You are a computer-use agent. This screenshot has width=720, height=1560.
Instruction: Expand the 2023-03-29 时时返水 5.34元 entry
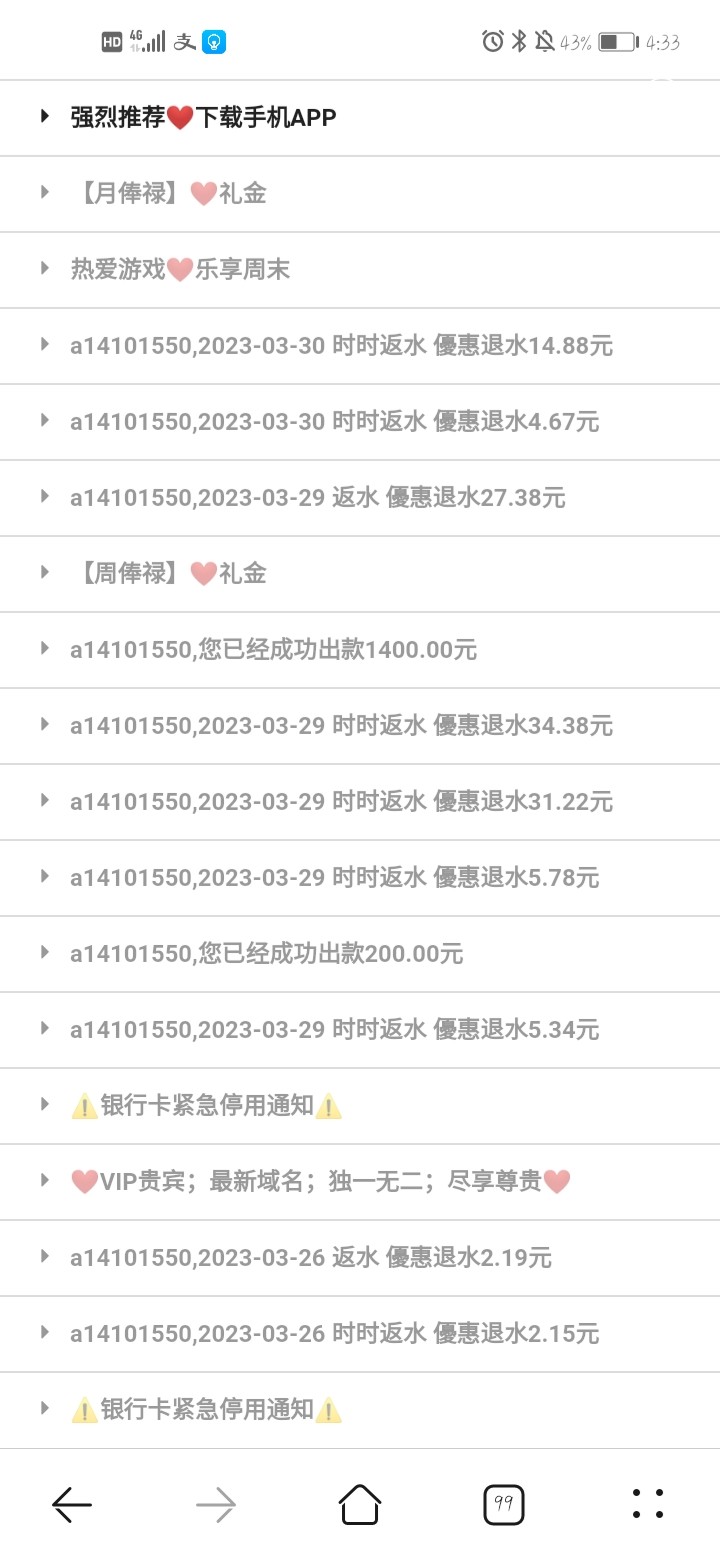pos(334,1030)
